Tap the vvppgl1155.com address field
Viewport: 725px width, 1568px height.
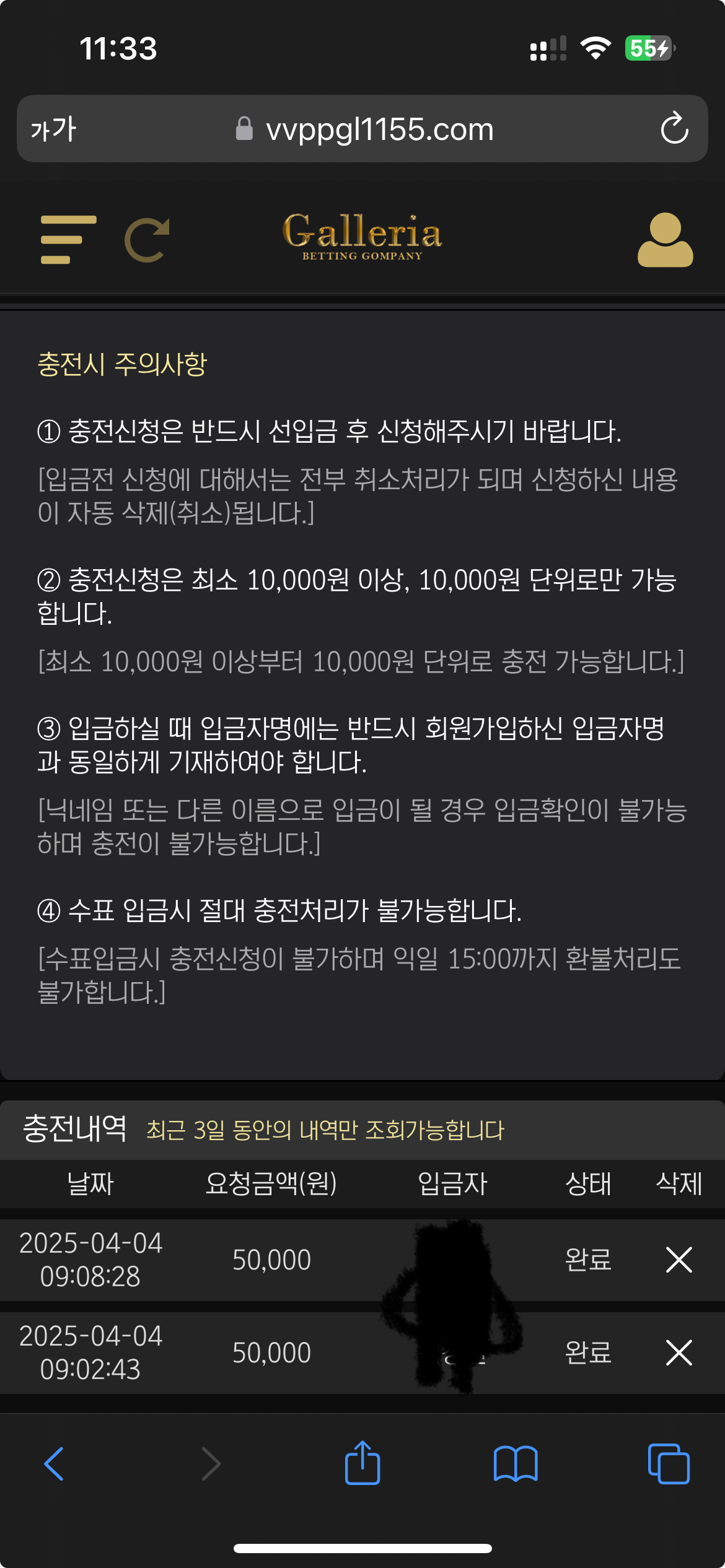point(378,129)
